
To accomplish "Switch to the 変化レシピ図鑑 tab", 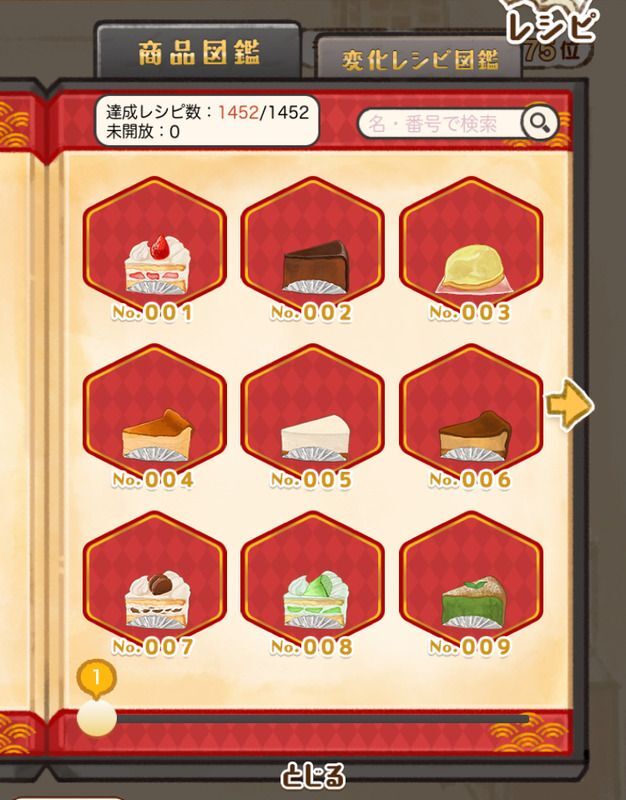I will pos(418,59).
